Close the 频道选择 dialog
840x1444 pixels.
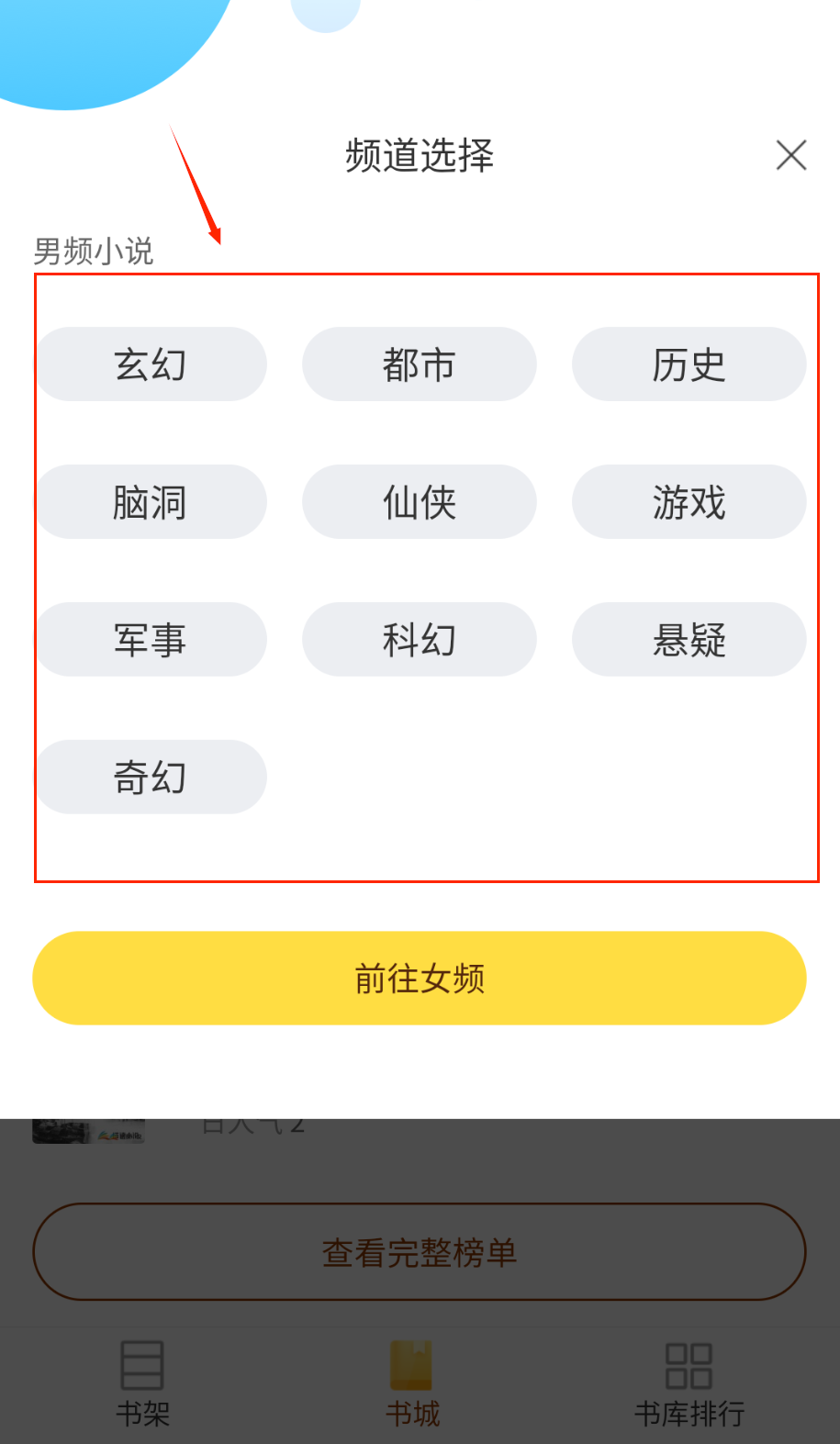tap(790, 155)
